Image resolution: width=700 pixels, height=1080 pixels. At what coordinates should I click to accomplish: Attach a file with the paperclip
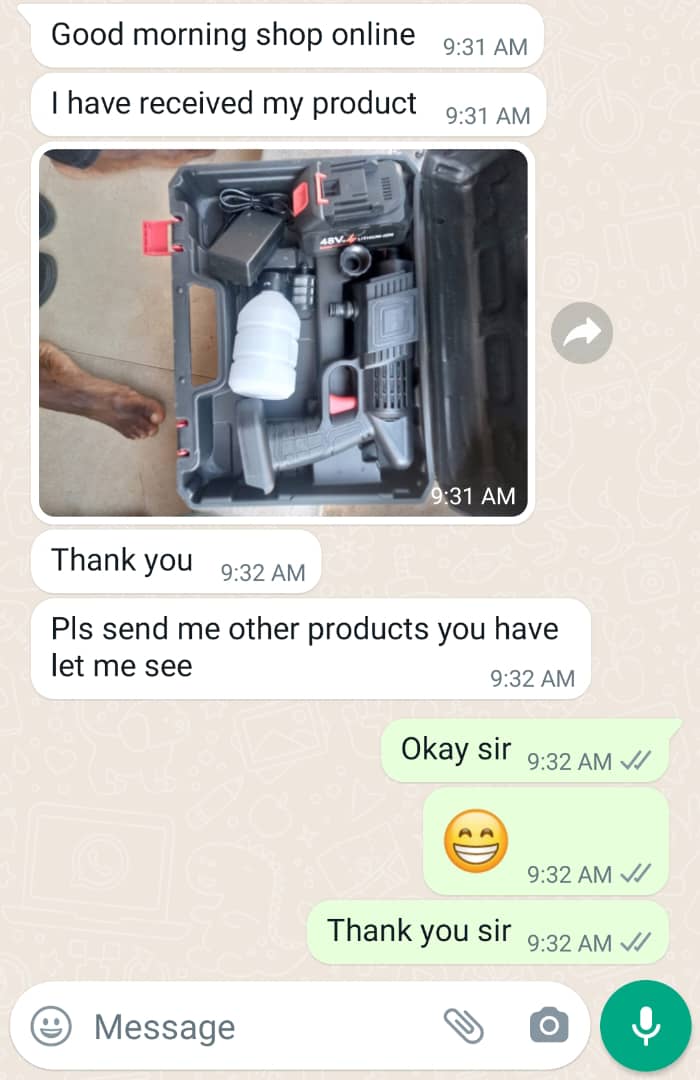coord(464,1026)
